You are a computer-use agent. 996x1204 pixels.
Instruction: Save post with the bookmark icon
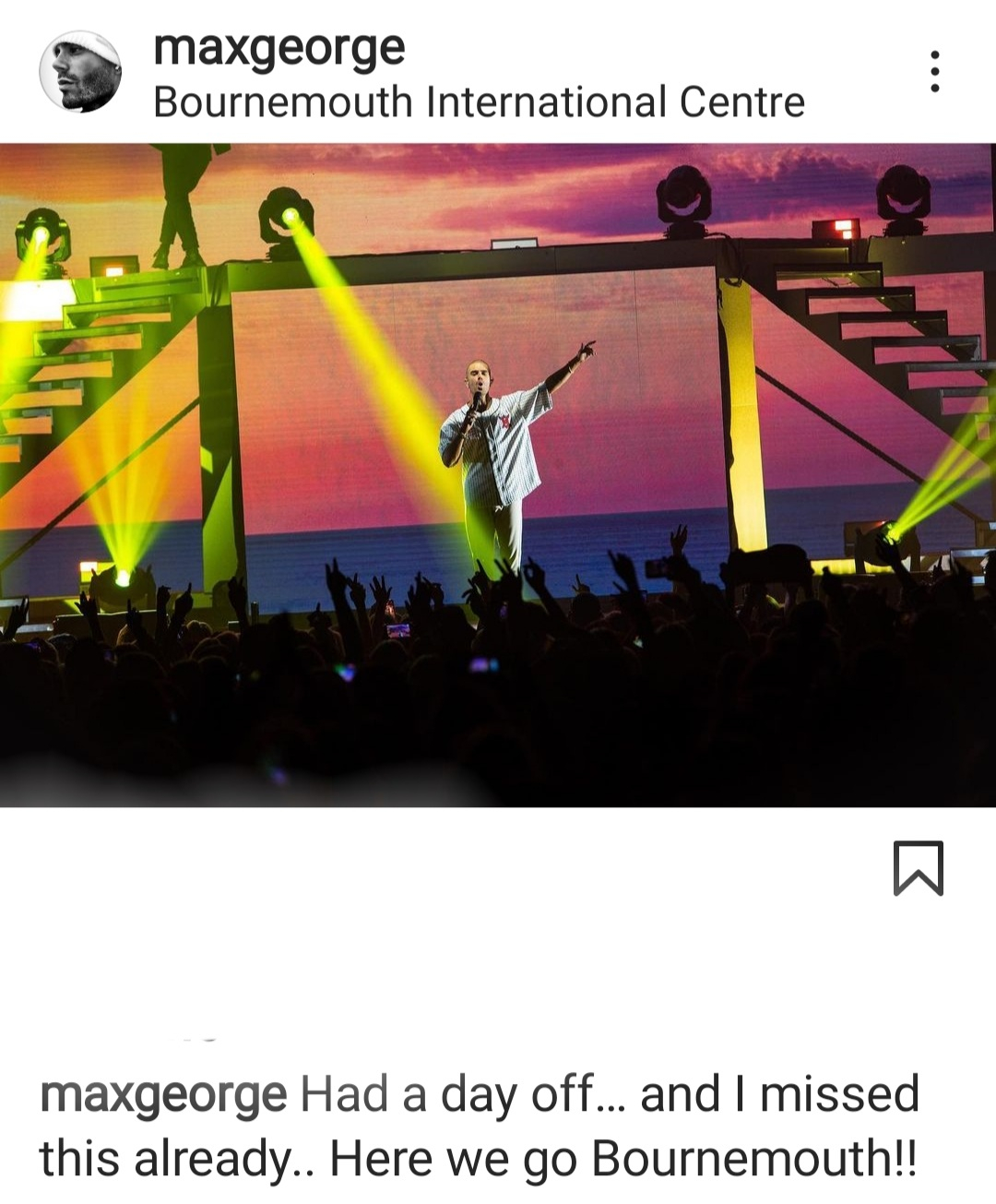click(918, 867)
